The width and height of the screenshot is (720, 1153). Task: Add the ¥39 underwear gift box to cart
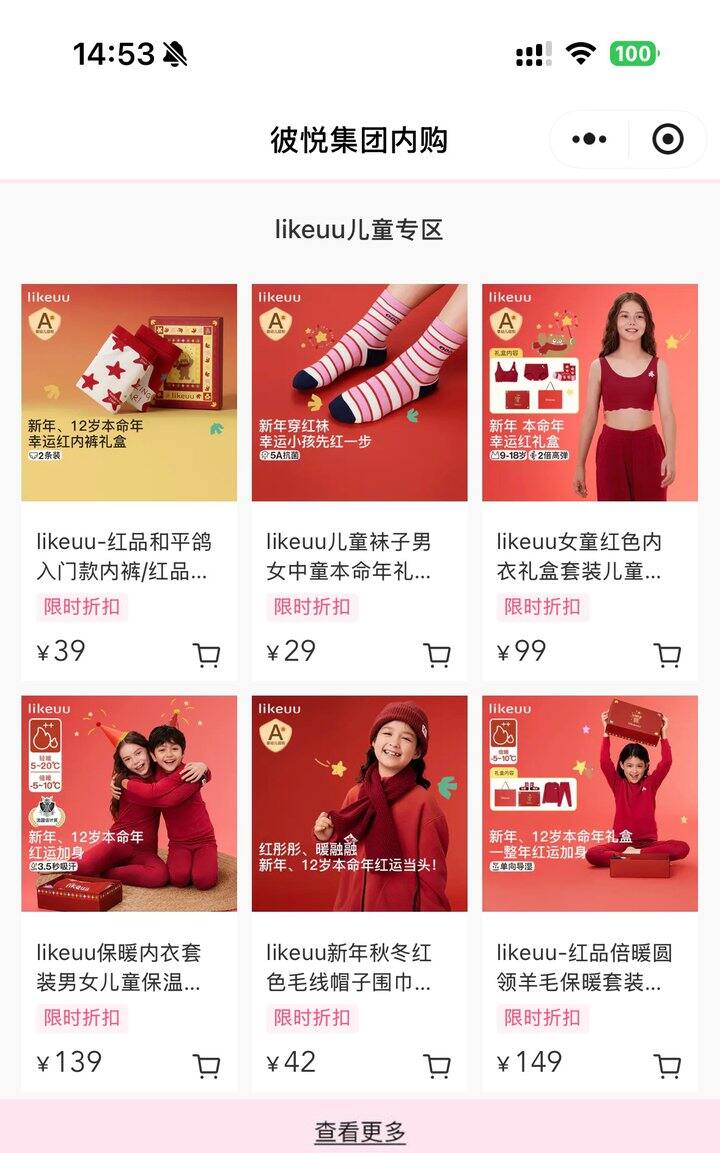coord(207,655)
